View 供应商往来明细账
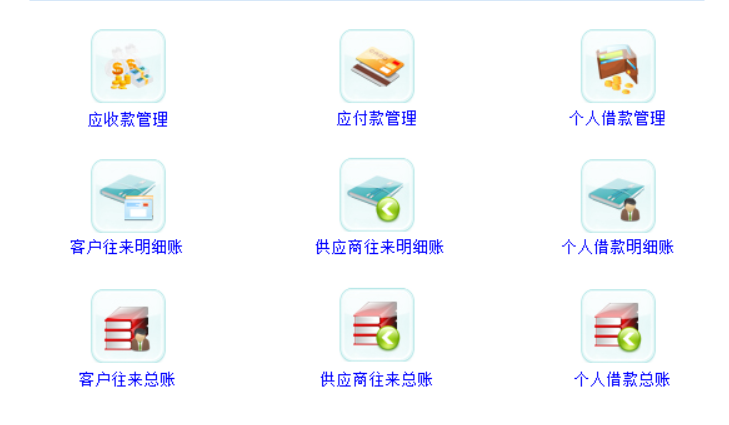Screen dimensions: 729x425 (376, 196)
